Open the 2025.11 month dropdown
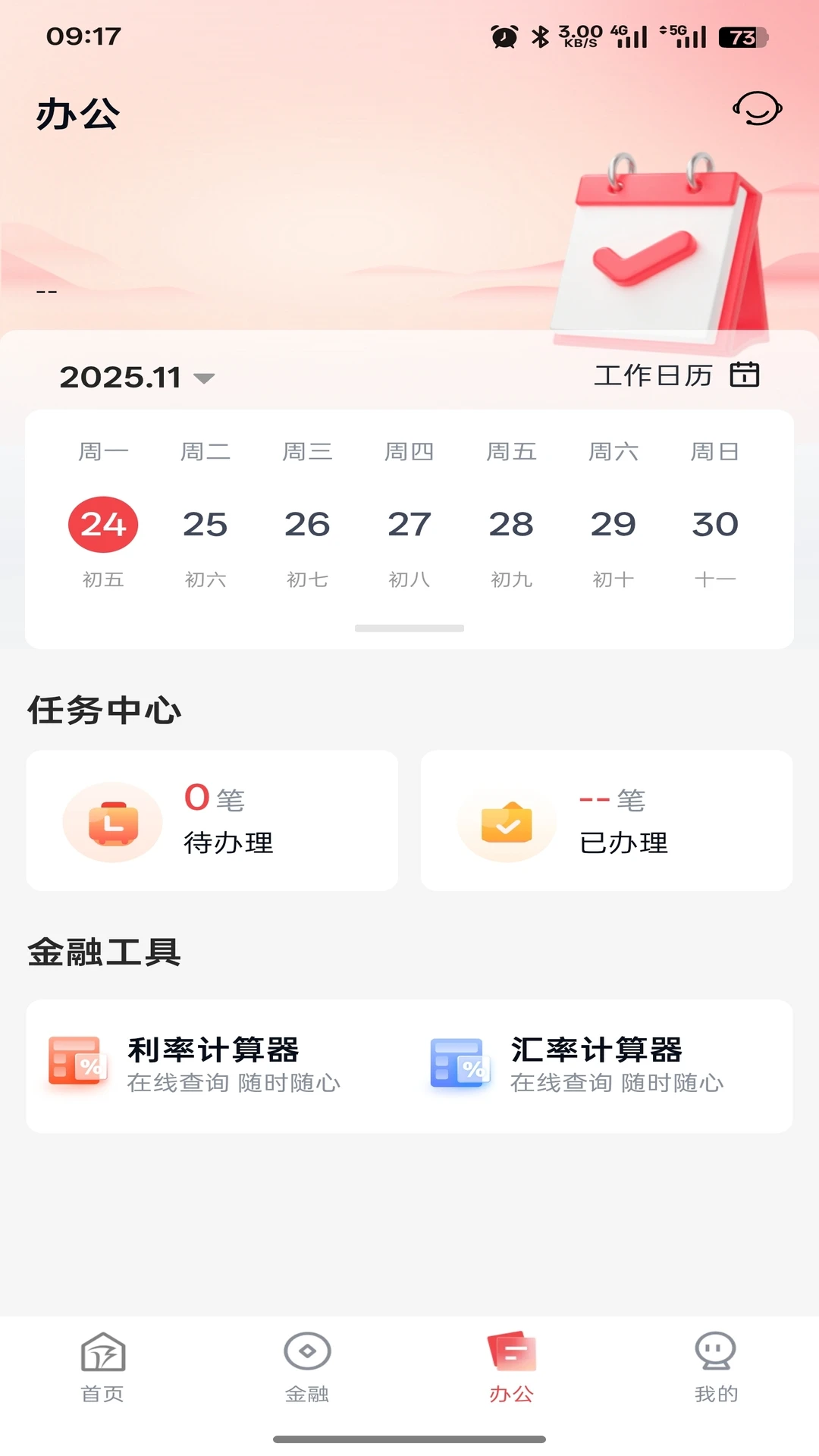This screenshot has height=1456, width=819. [135, 377]
